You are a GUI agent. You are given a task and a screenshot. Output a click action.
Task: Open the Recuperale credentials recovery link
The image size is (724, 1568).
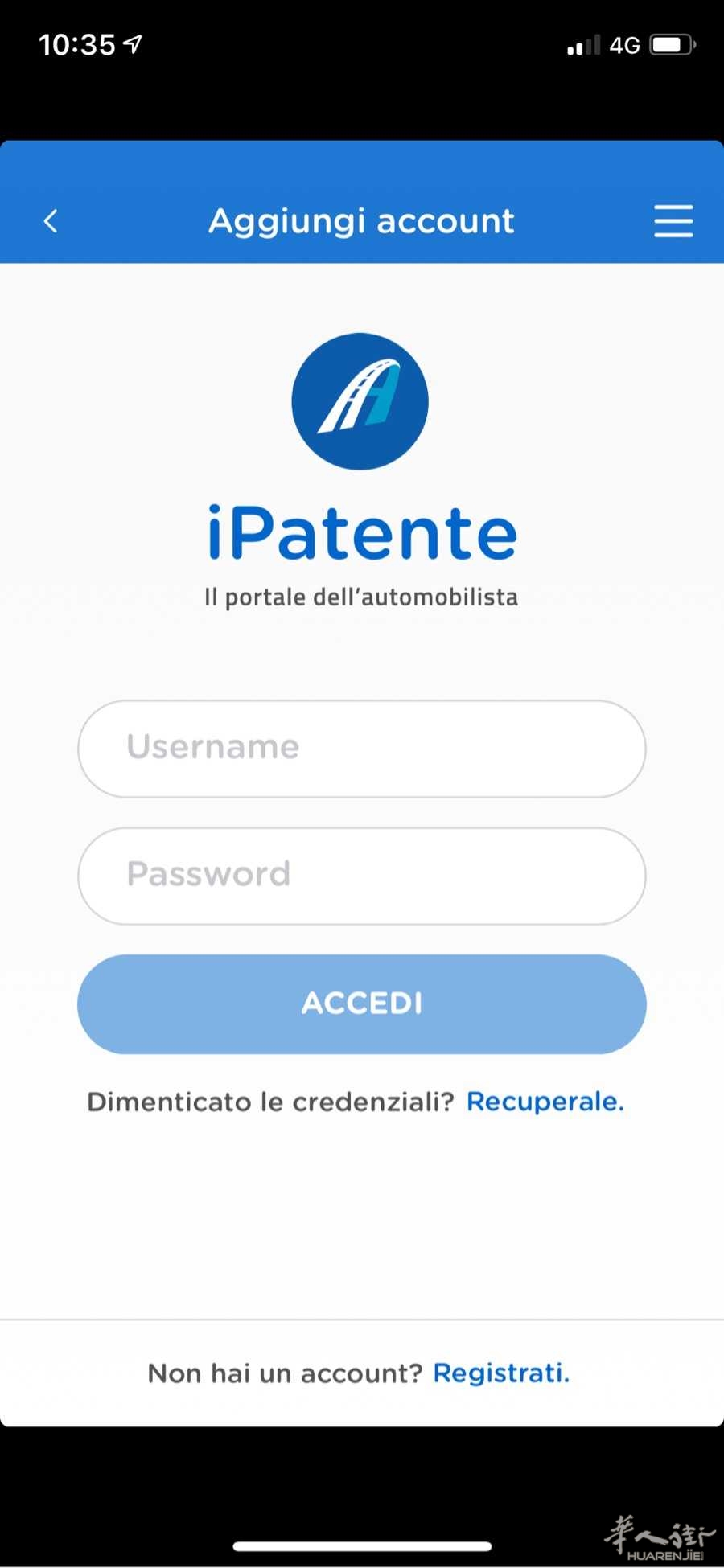(x=545, y=1102)
